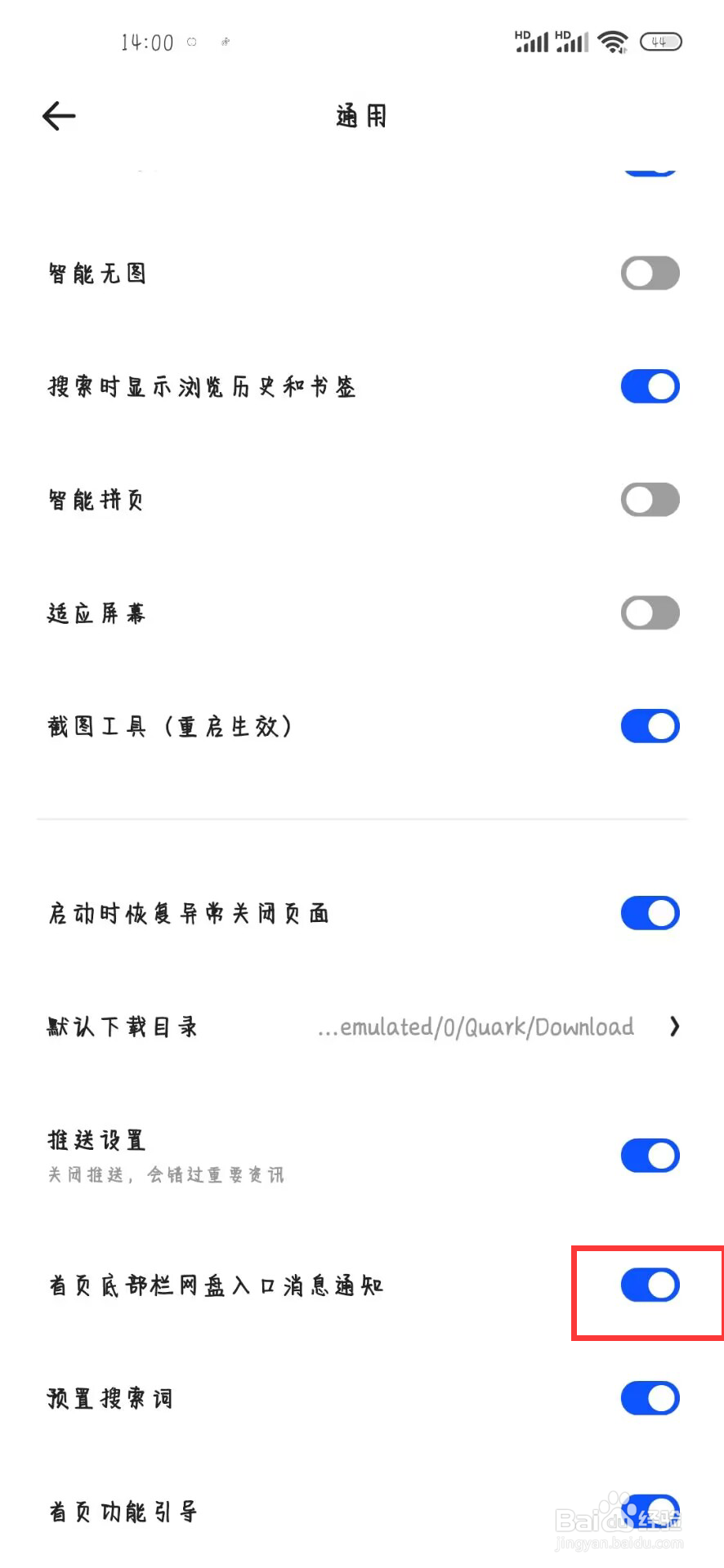Turn on 智能拼页
This screenshot has height=1568, width=724.
click(650, 499)
